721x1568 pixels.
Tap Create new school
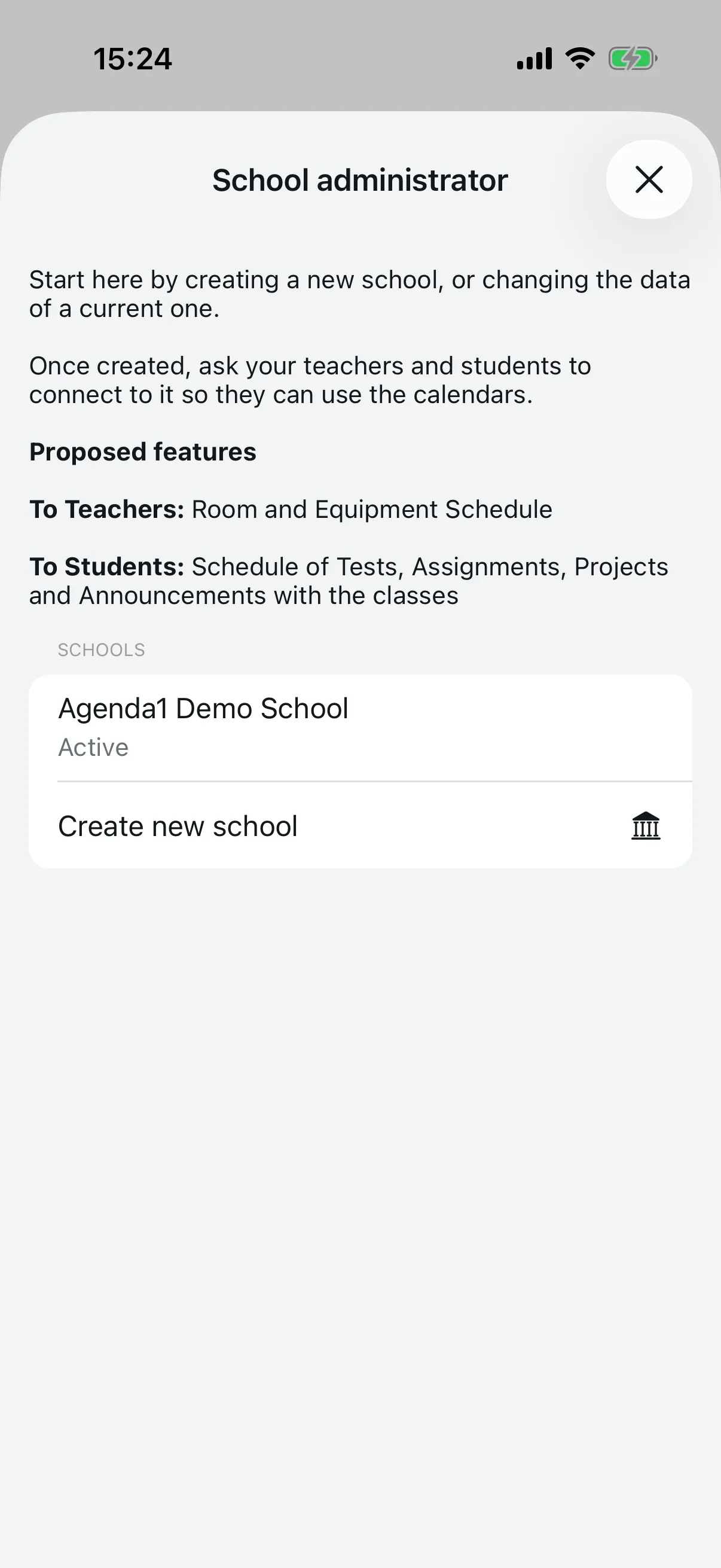point(177,826)
